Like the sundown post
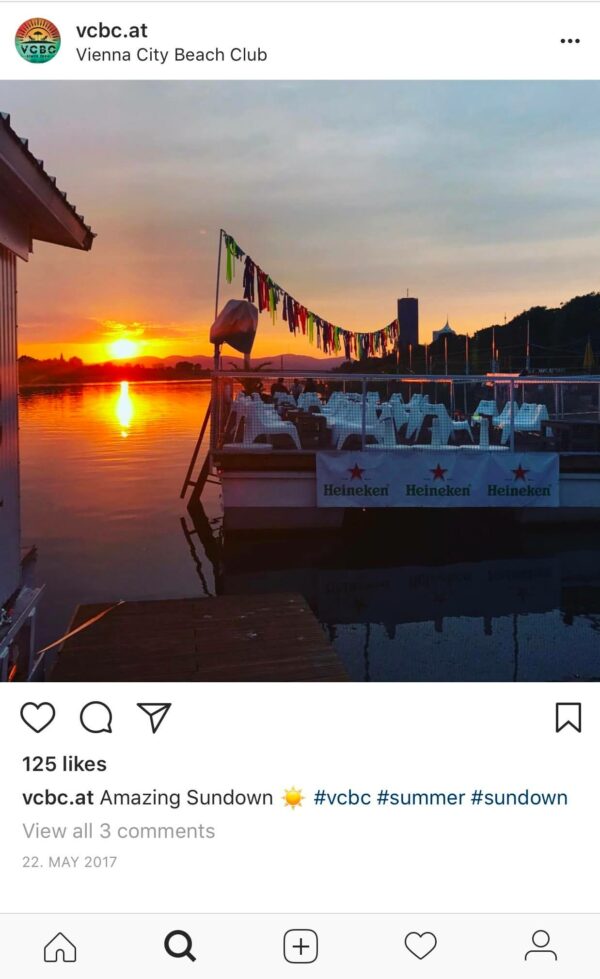Viewport: 600px width, 979px height. [38, 717]
